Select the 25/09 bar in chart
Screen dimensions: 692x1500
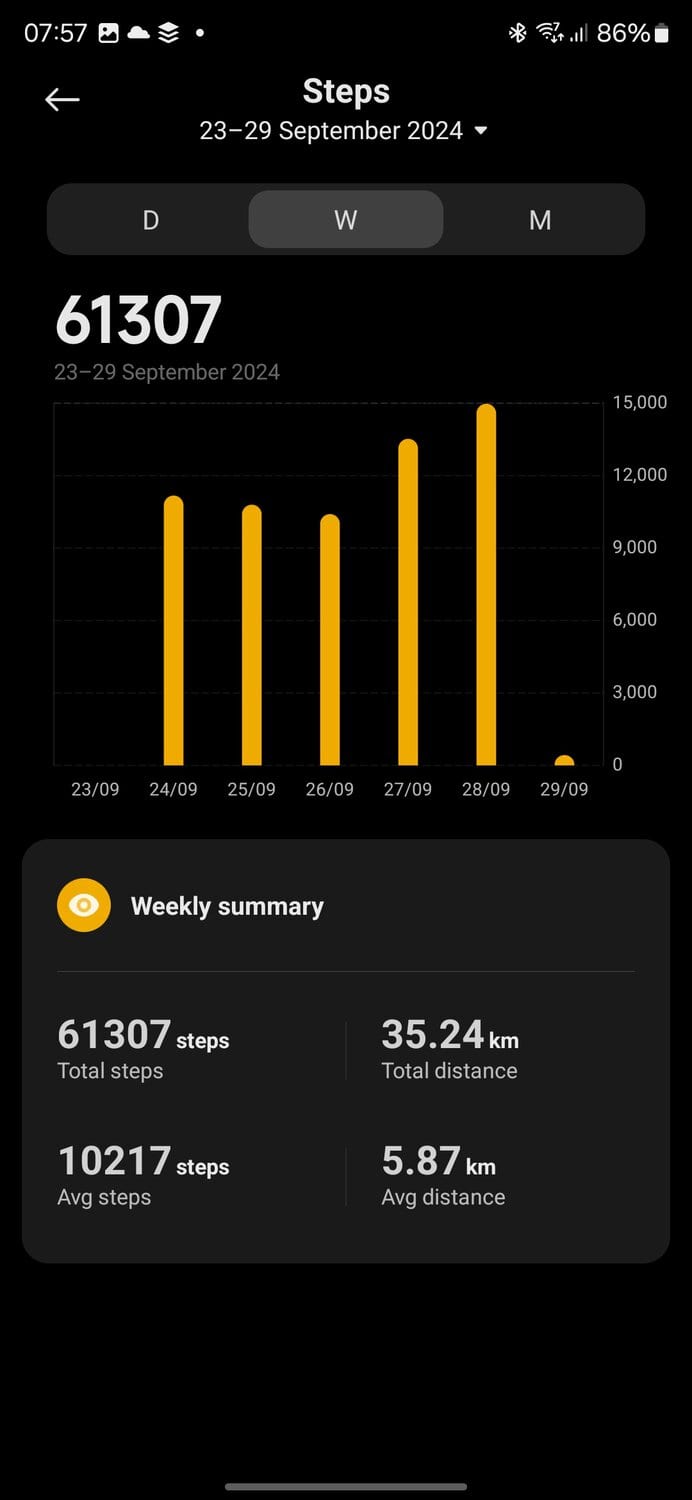pyautogui.click(x=251, y=635)
